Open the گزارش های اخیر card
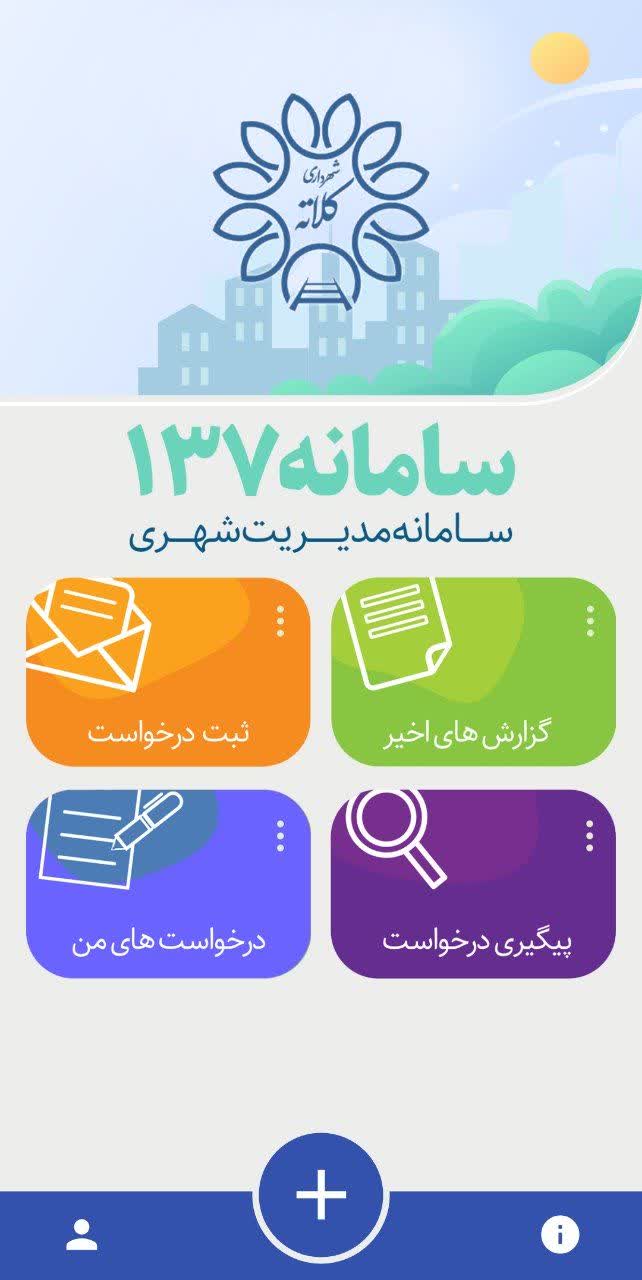The height and width of the screenshot is (1280, 642). pyautogui.click(x=473, y=672)
